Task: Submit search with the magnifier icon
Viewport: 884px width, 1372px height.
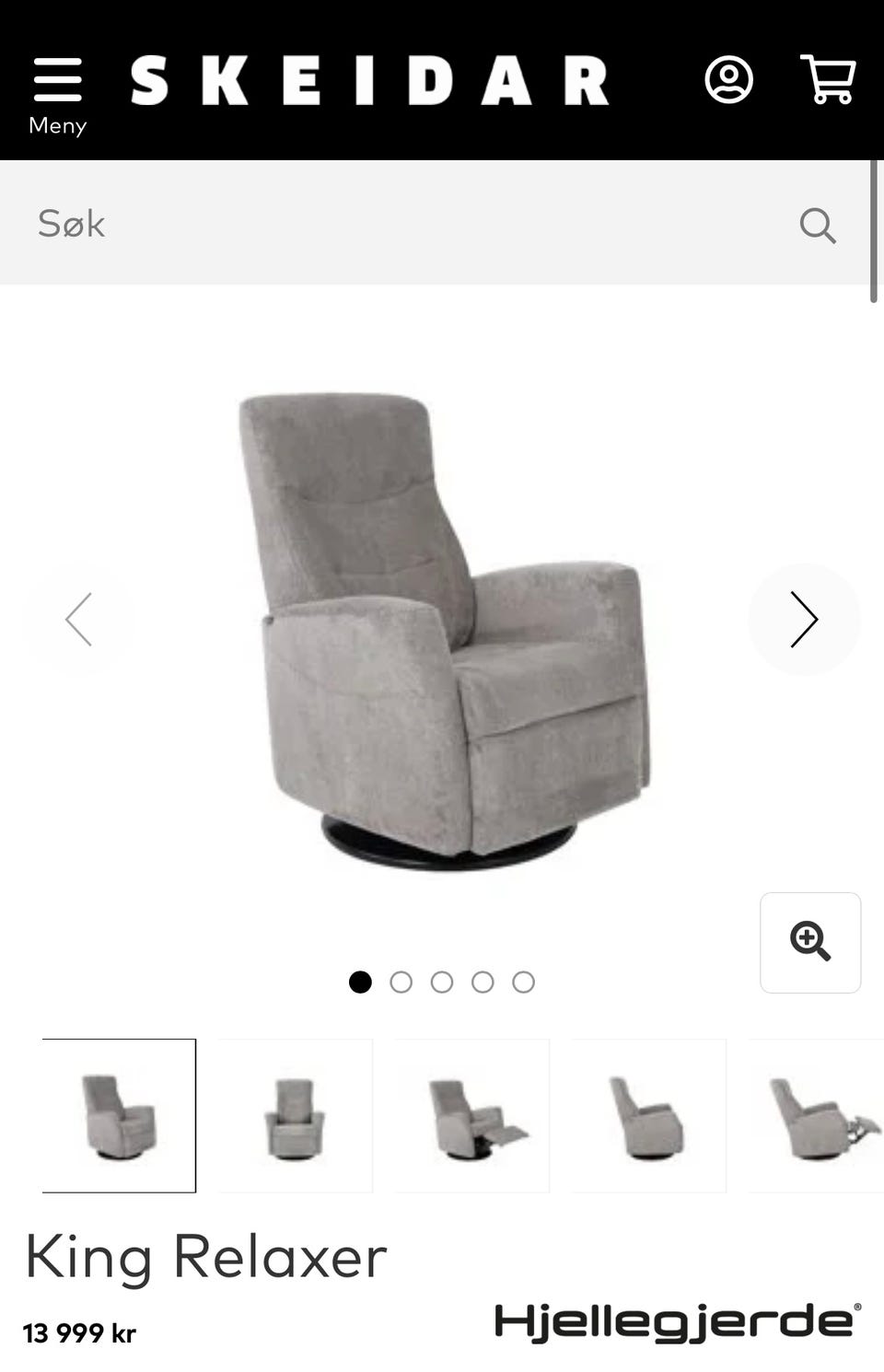Action: [817, 225]
